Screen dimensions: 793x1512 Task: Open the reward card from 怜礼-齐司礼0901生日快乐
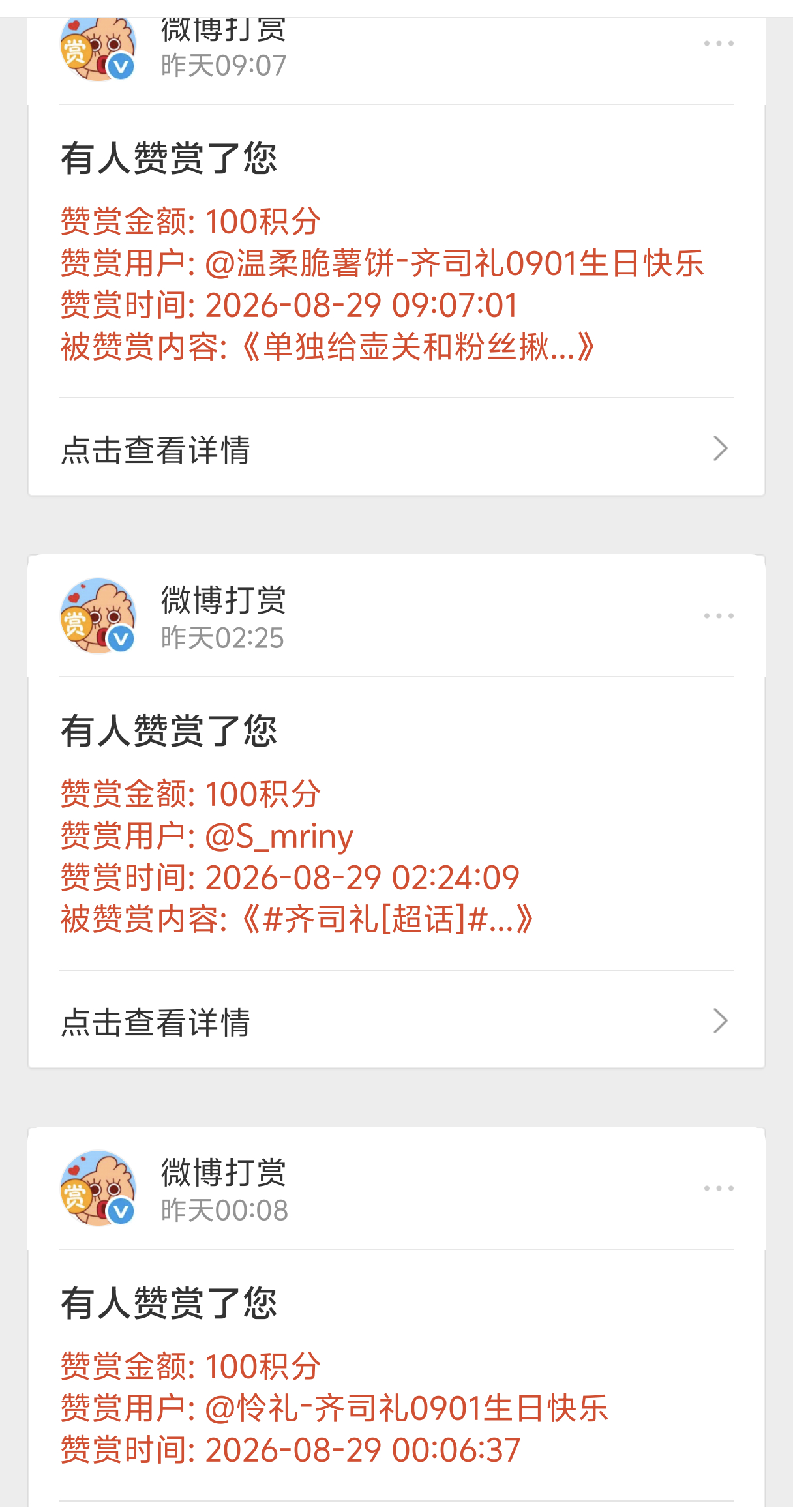click(x=396, y=1376)
